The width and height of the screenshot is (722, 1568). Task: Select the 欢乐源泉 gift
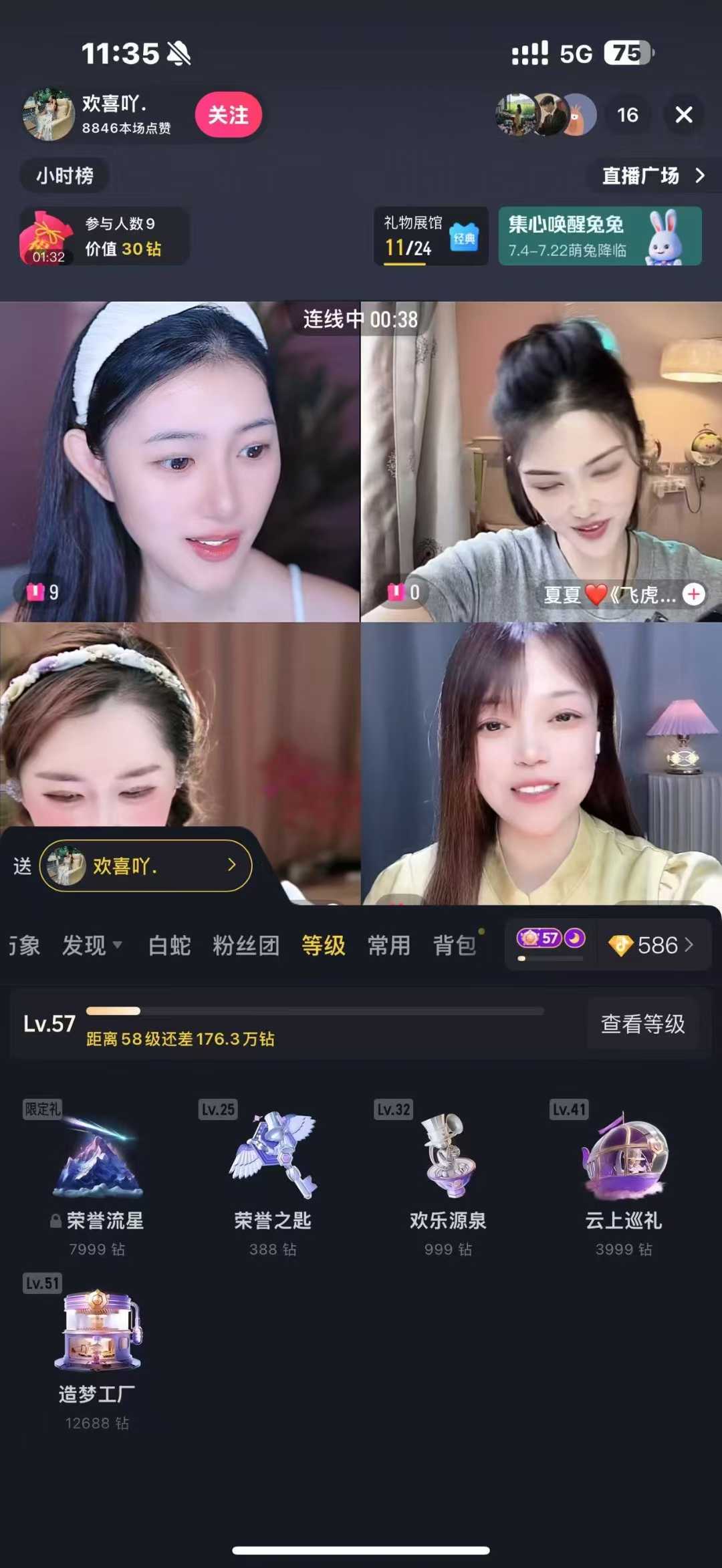pyautogui.click(x=448, y=1176)
